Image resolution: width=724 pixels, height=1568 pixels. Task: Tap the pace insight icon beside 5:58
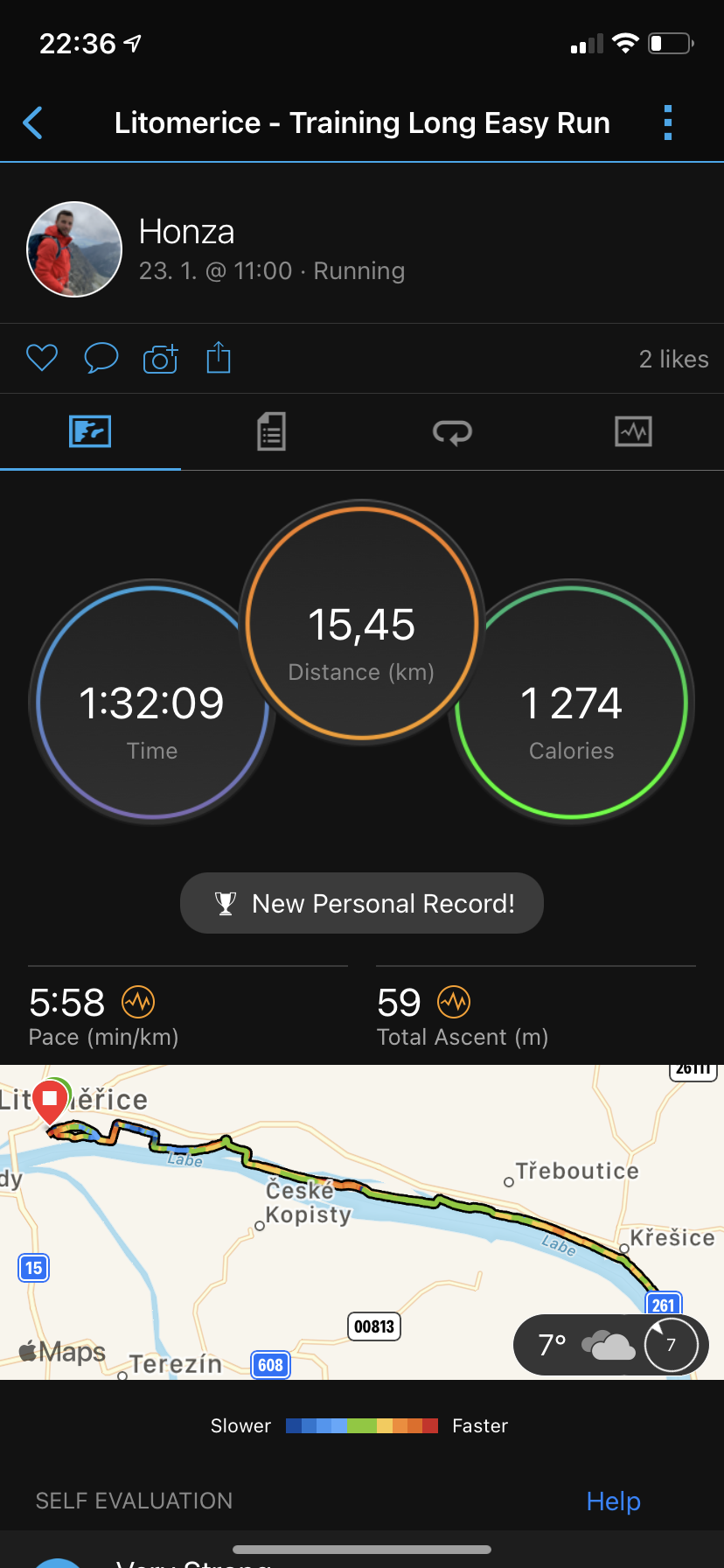(138, 1002)
